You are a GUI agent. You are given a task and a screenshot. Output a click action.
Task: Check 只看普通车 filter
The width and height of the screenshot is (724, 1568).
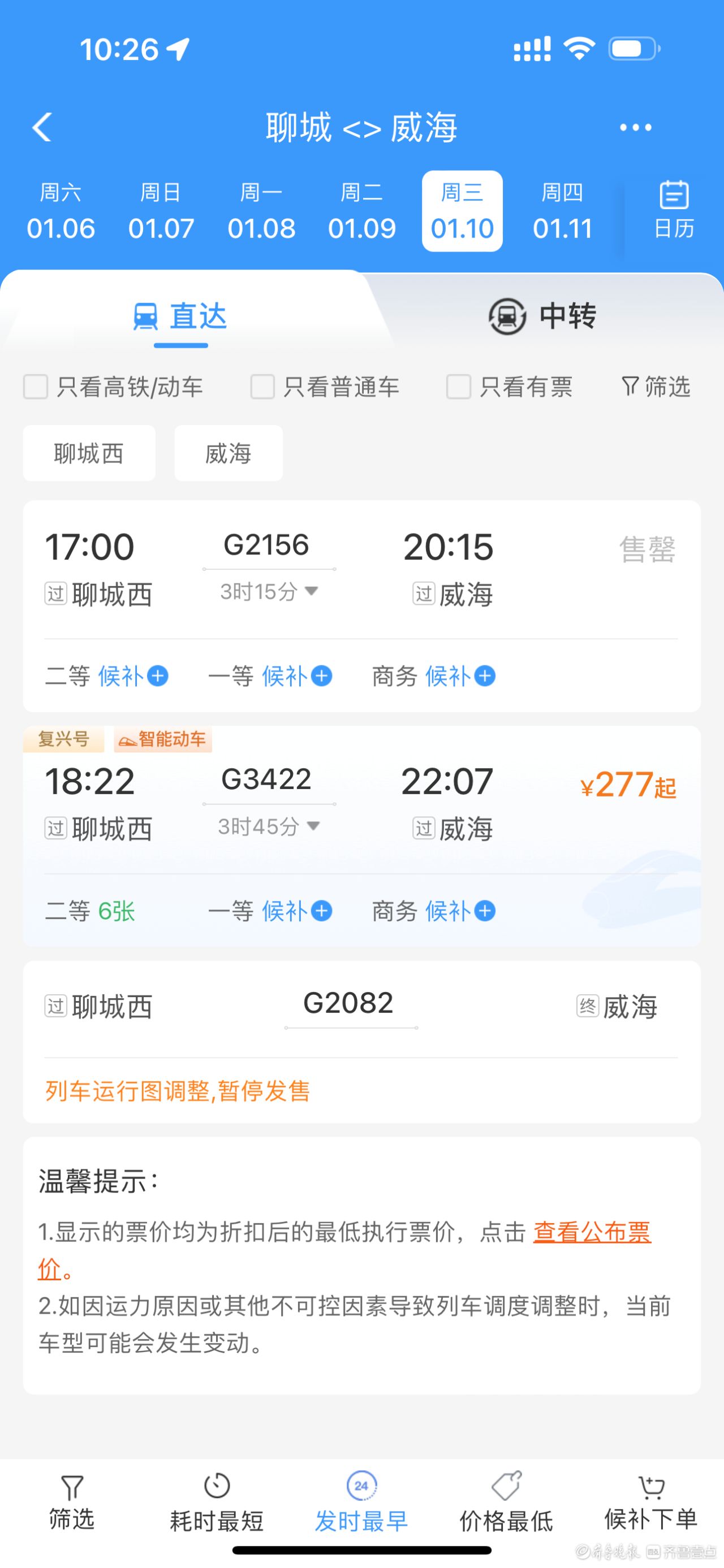click(263, 387)
